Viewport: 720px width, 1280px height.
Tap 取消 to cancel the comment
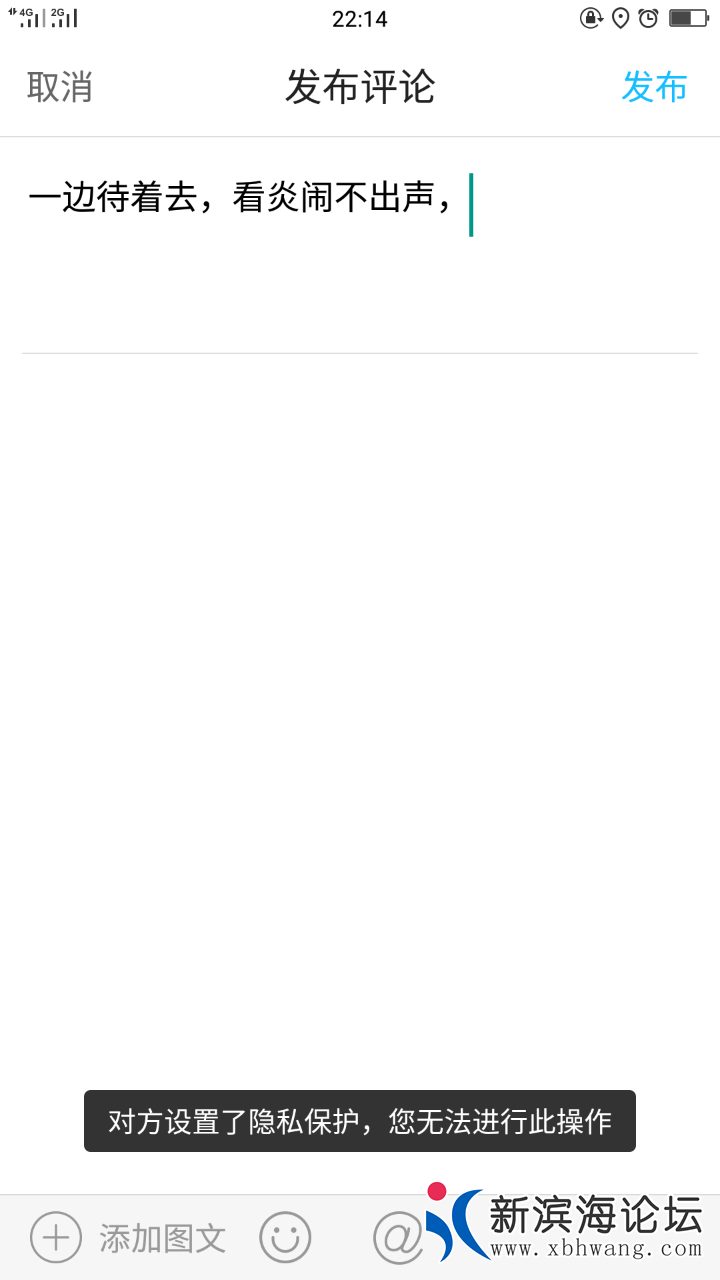pos(60,87)
